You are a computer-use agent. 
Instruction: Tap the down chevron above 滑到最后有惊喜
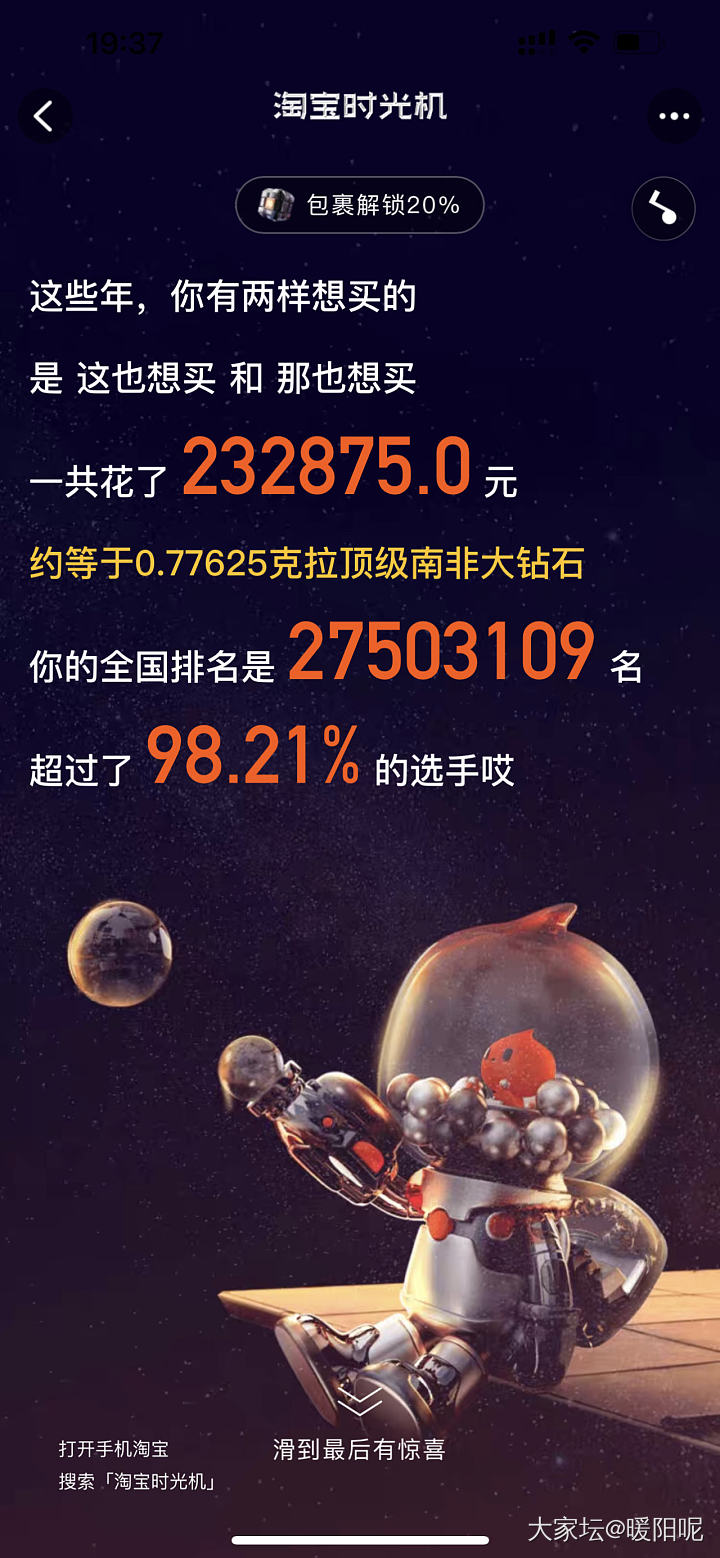click(x=359, y=1402)
